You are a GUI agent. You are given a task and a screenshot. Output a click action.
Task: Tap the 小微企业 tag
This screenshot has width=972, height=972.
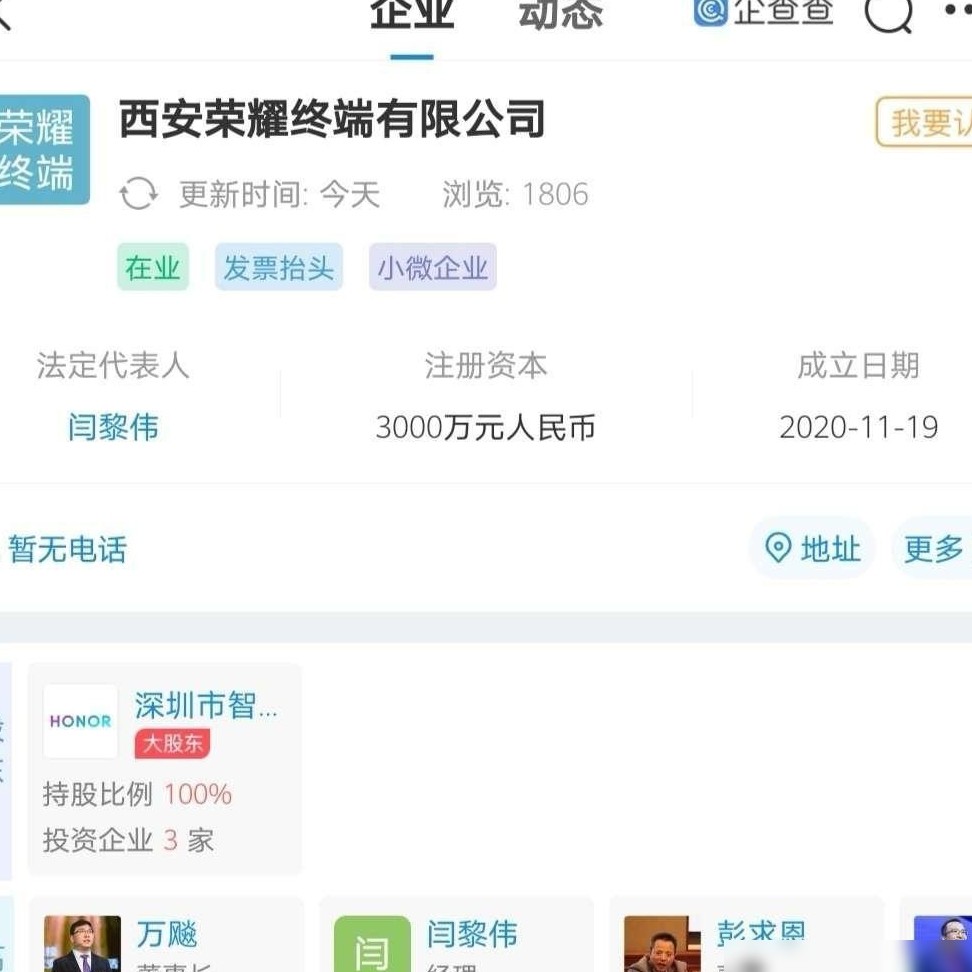tap(433, 267)
